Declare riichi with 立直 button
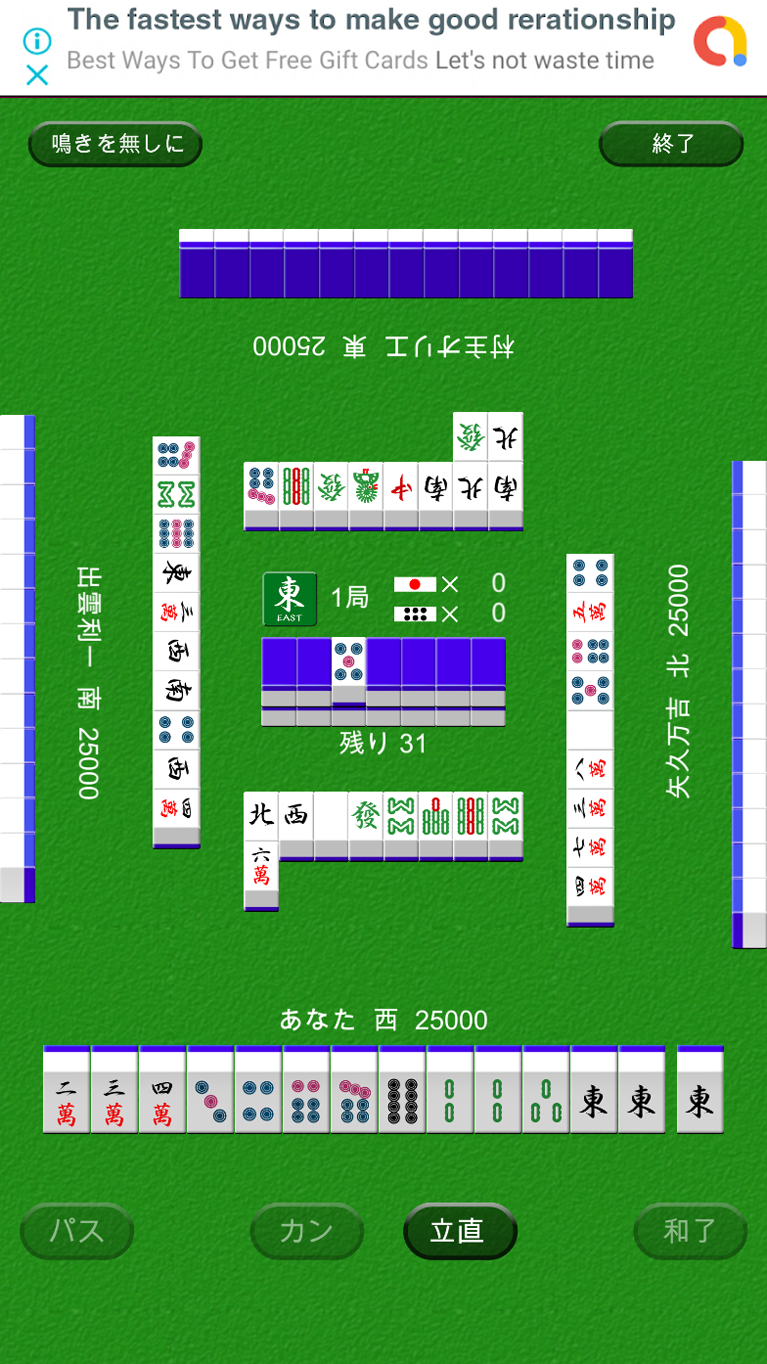The image size is (767, 1364). [x=459, y=1231]
